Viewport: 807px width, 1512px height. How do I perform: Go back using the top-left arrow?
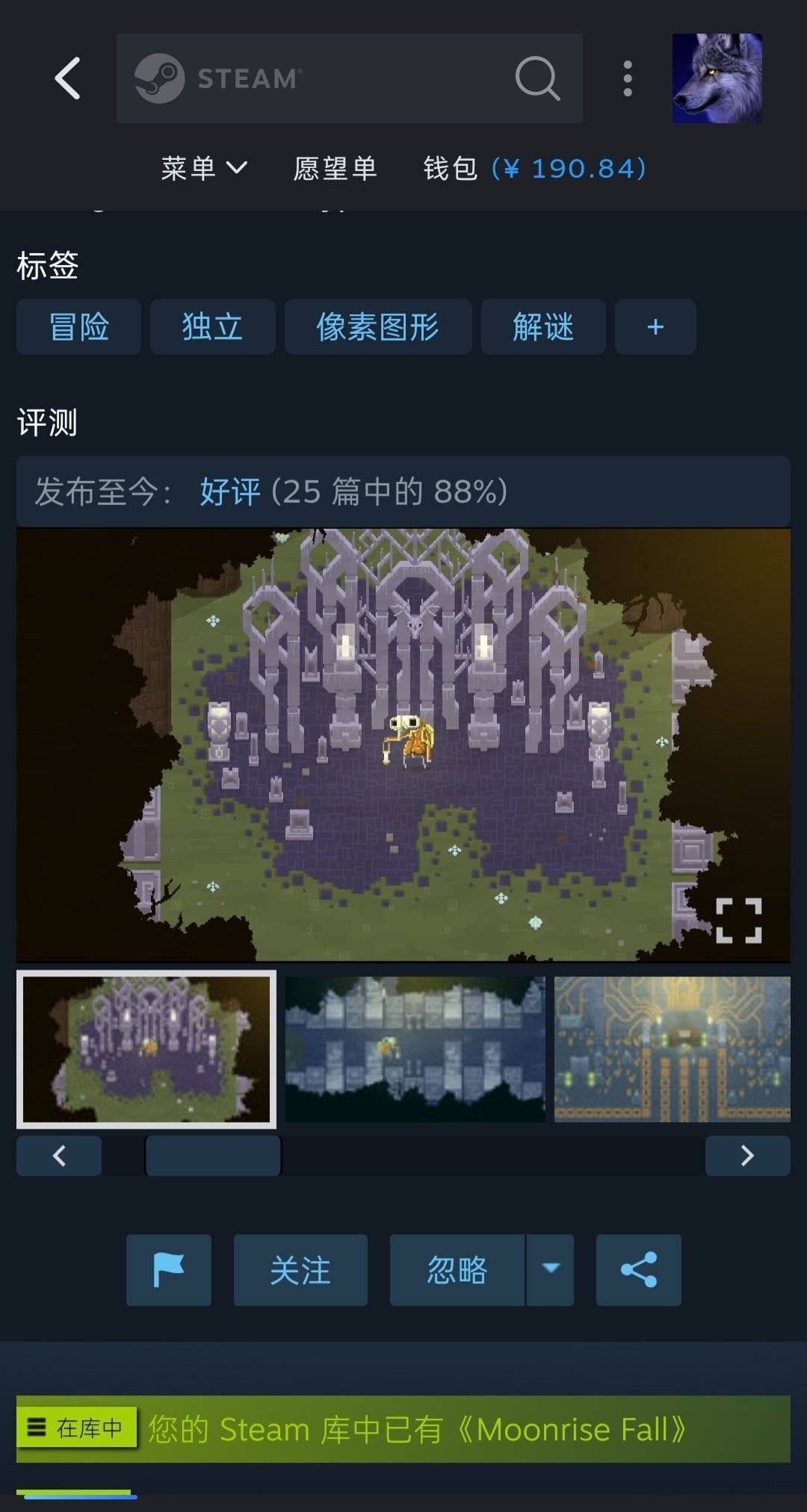[67, 78]
